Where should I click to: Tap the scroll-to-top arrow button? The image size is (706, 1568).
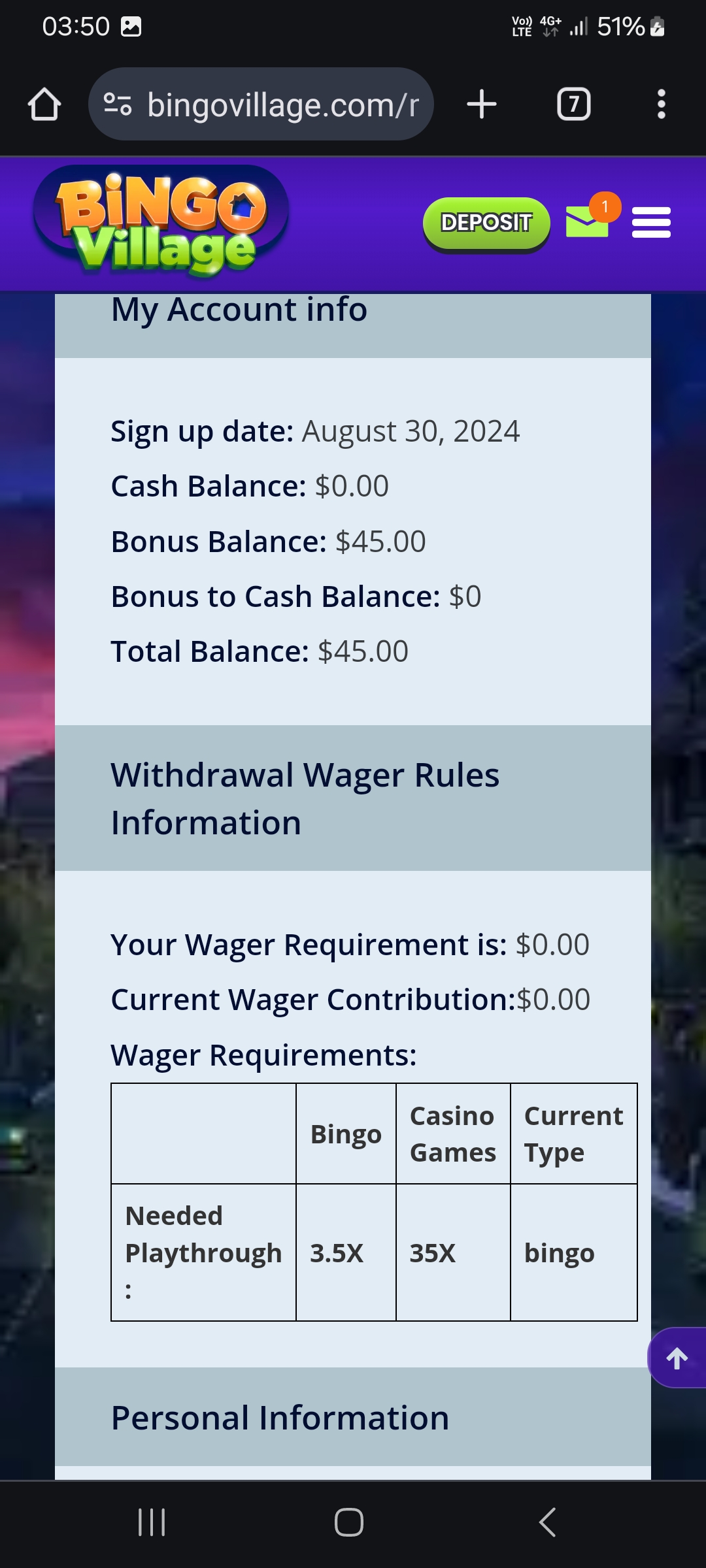pos(677,1358)
